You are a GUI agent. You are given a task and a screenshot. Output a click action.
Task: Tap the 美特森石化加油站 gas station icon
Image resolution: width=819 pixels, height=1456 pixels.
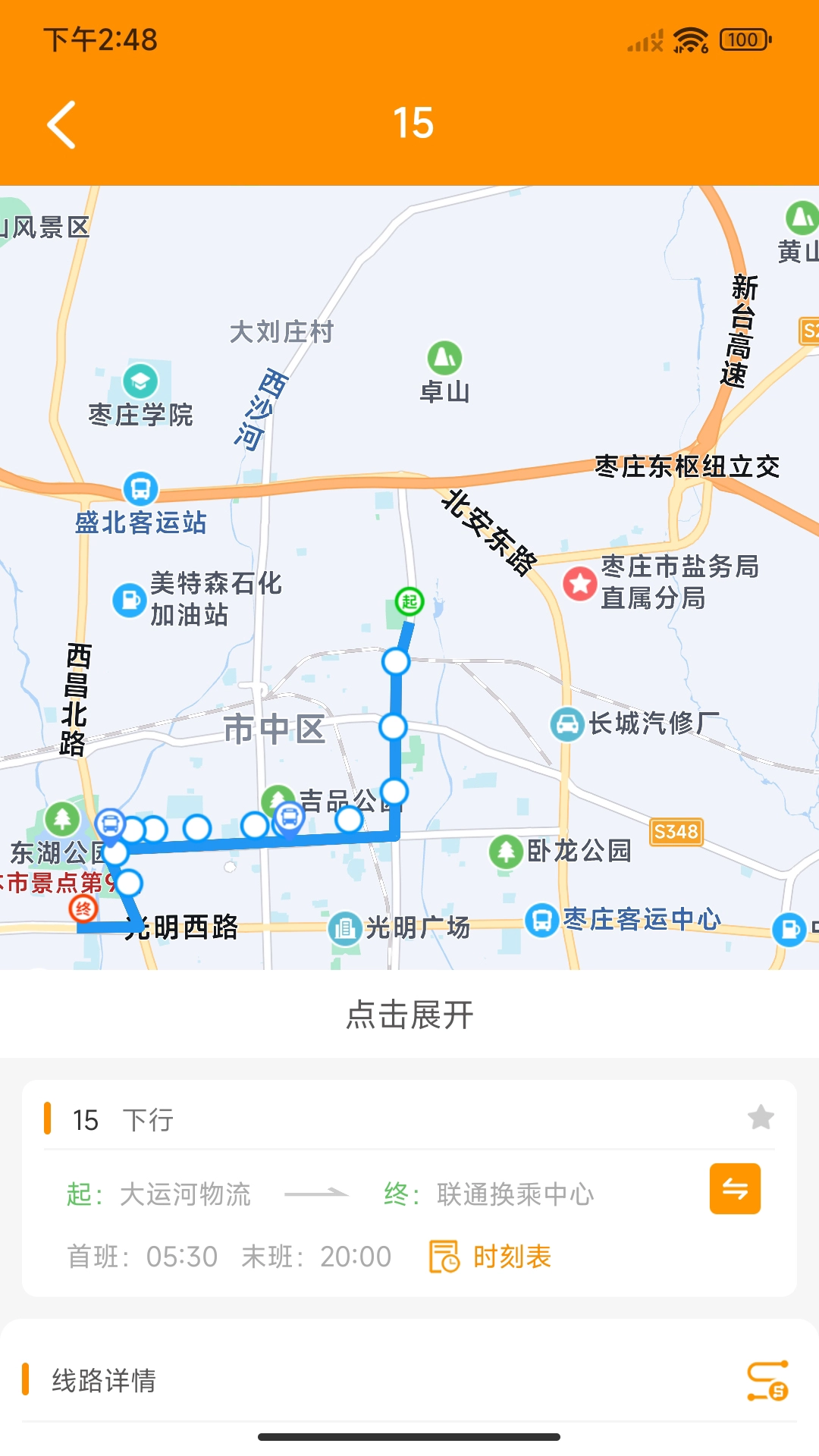point(128,598)
